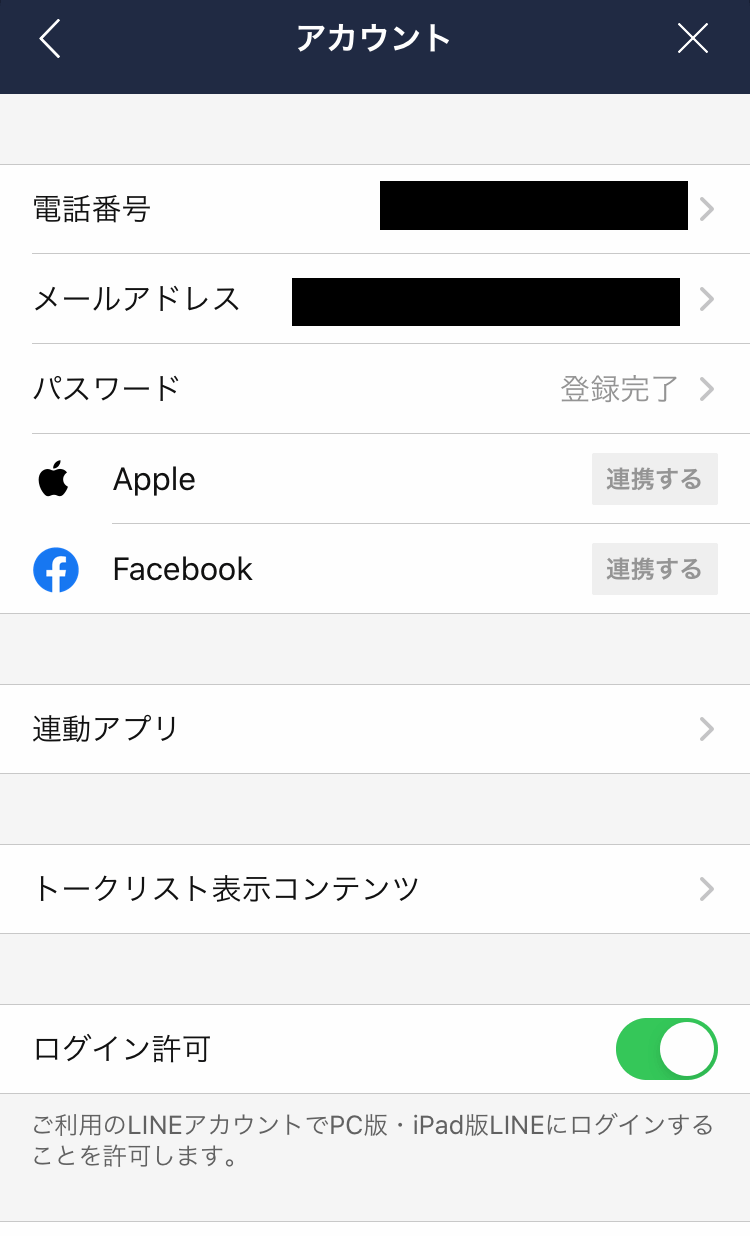Open 連動アプリ
Viewport: 750px width, 1236px height.
[x=375, y=729]
